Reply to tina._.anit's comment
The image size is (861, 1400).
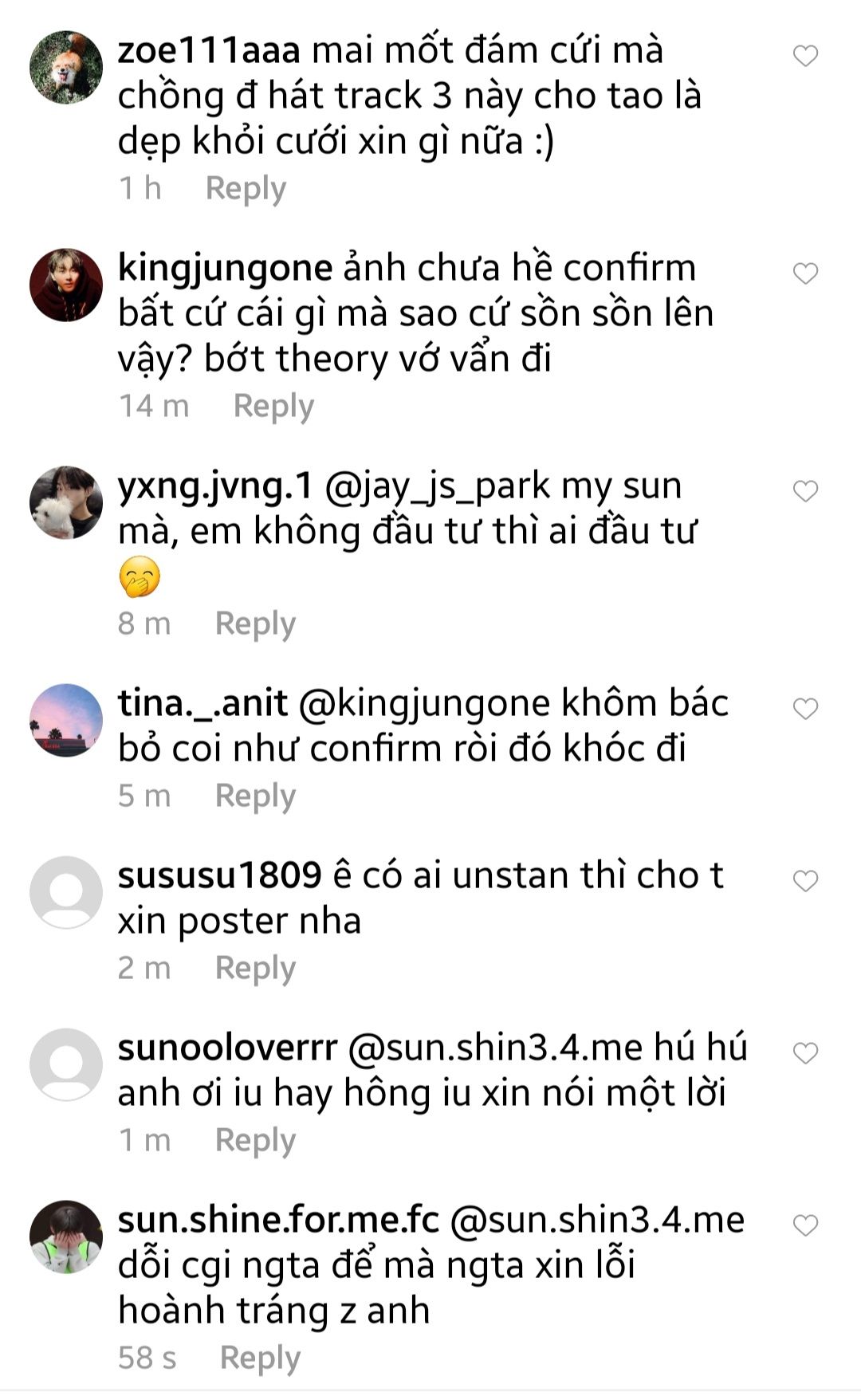click(x=255, y=796)
